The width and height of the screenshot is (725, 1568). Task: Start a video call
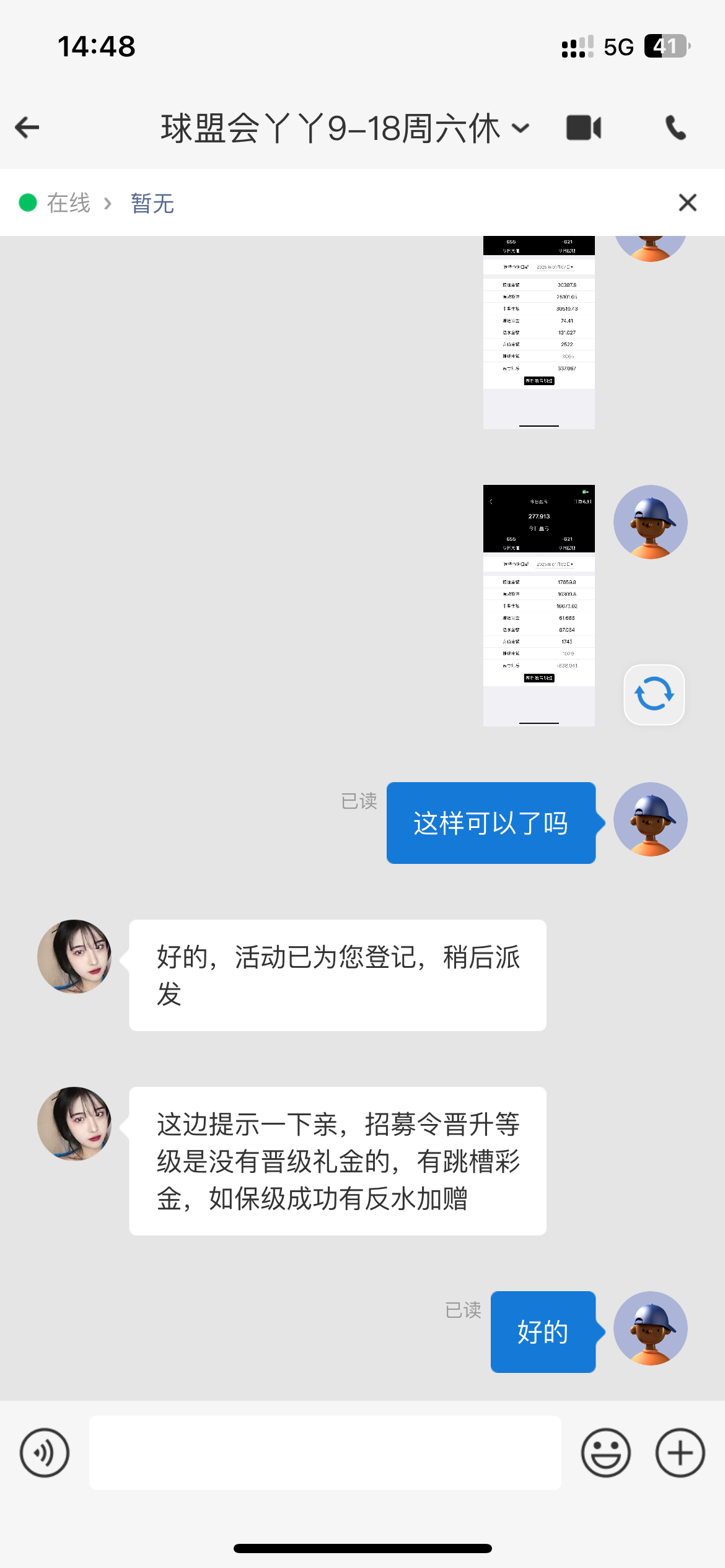tap(583, 128)
